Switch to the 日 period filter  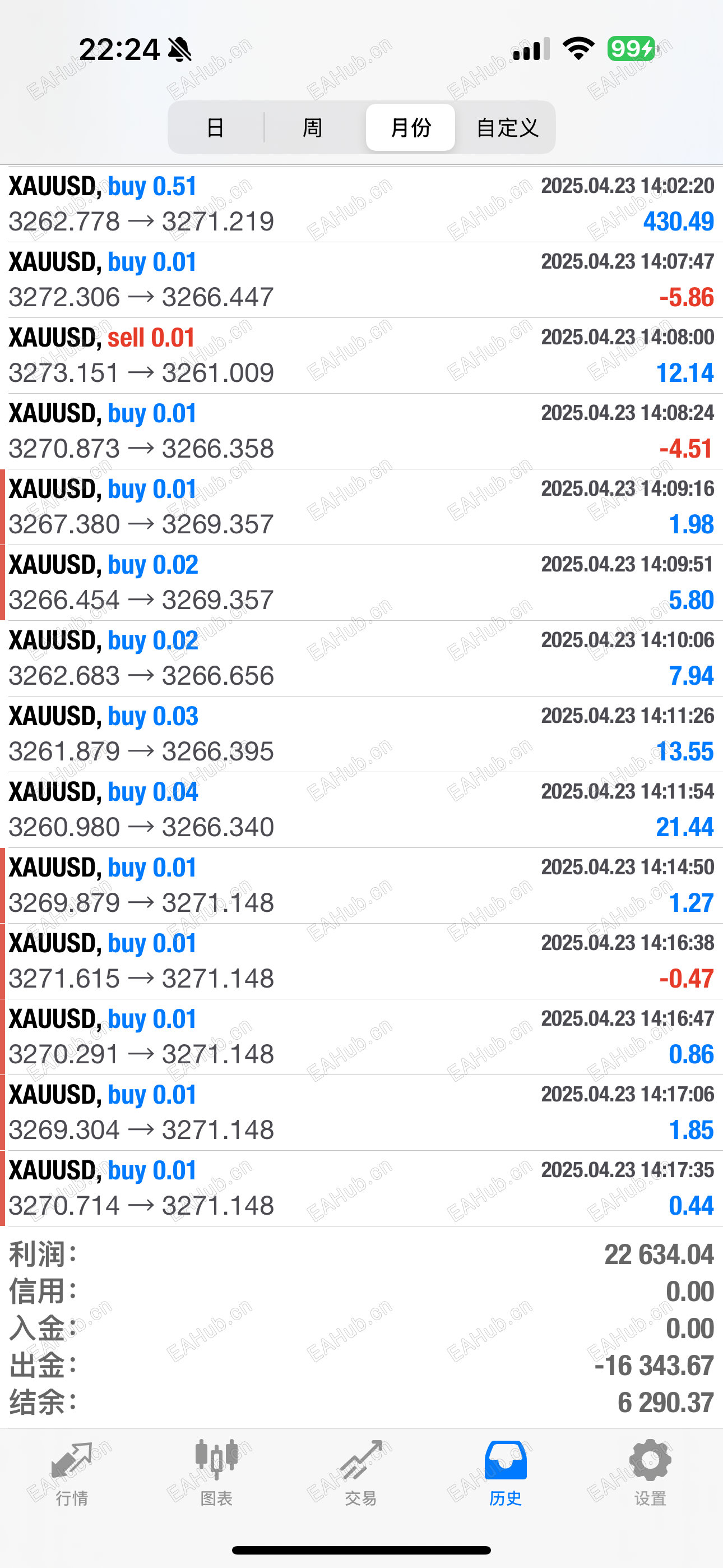coord(215,128)
